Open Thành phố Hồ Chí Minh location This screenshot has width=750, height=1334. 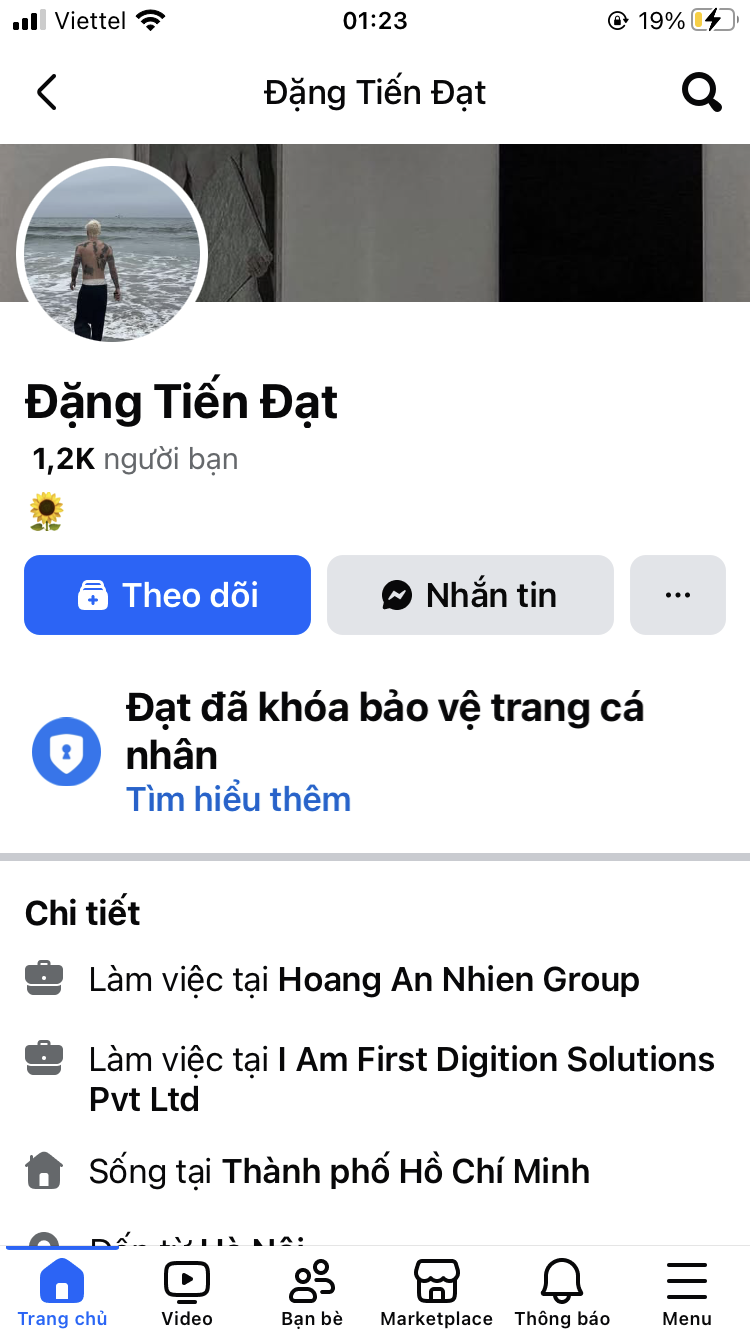tap(405, 1171)
